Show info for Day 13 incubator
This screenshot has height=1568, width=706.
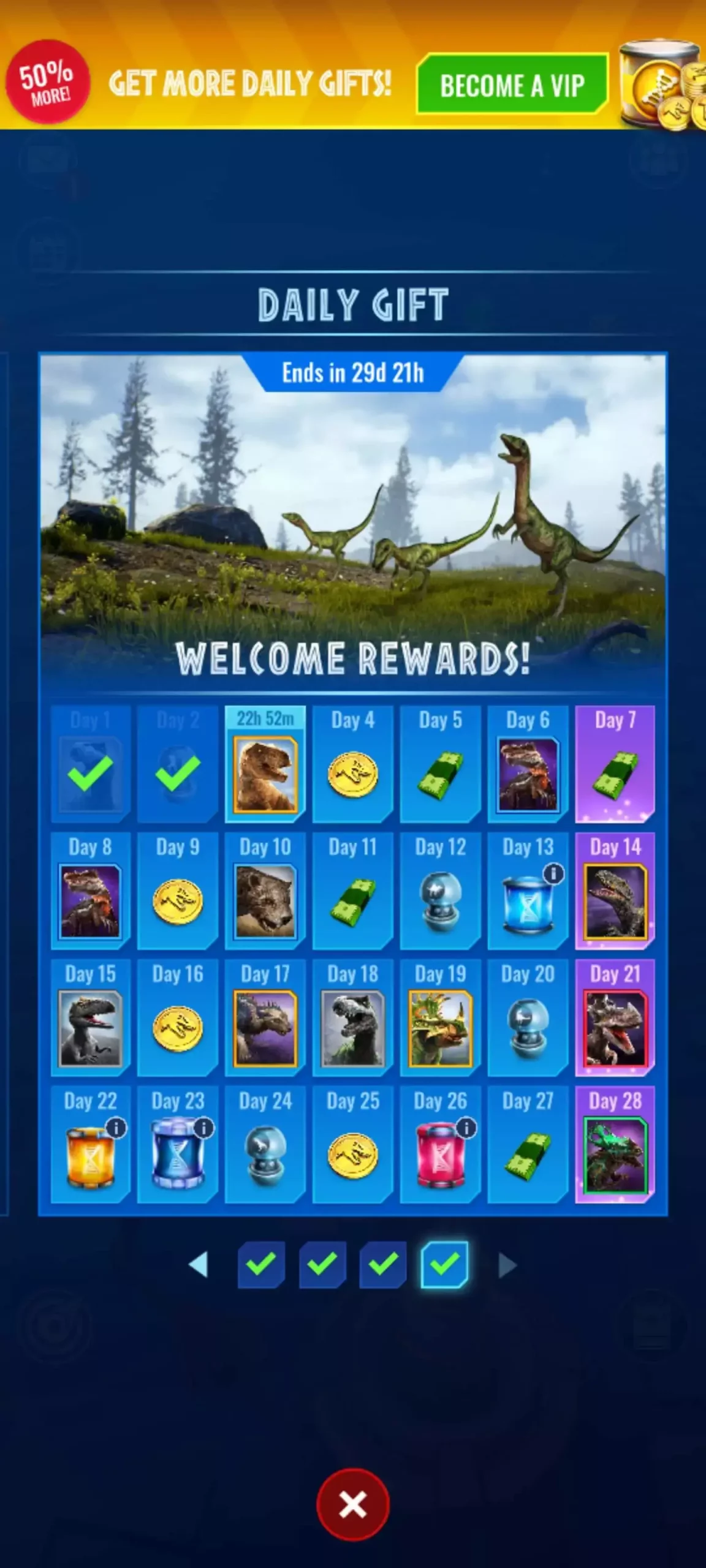click(553, 873)
